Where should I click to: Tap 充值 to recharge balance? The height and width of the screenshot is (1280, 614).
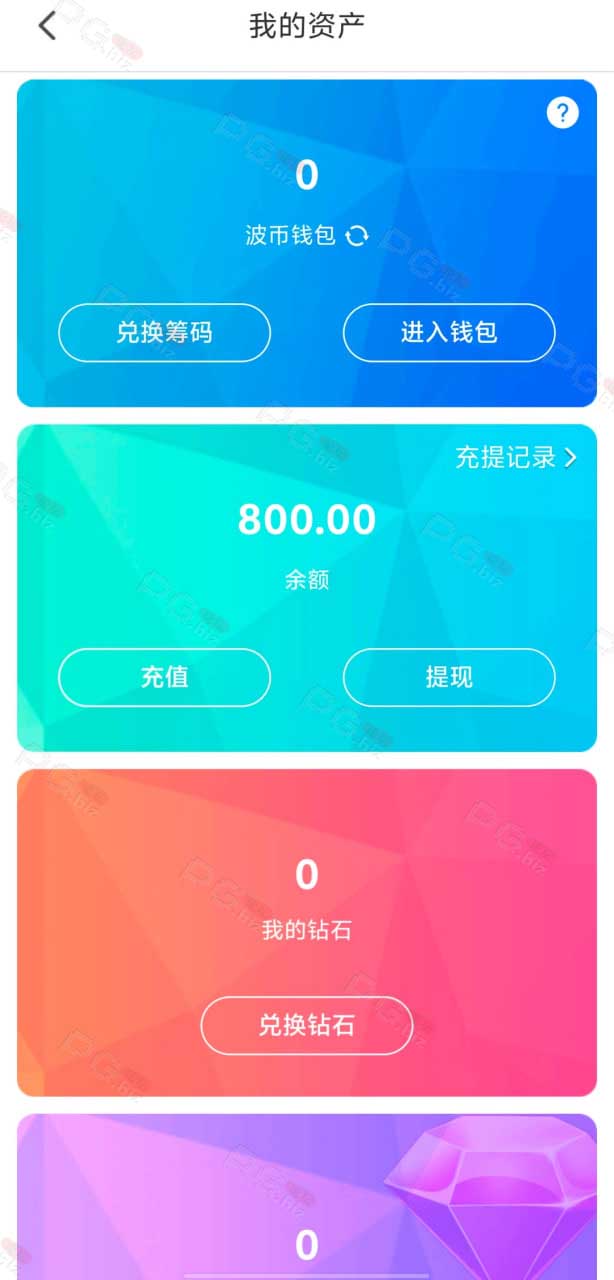(164, 677)
